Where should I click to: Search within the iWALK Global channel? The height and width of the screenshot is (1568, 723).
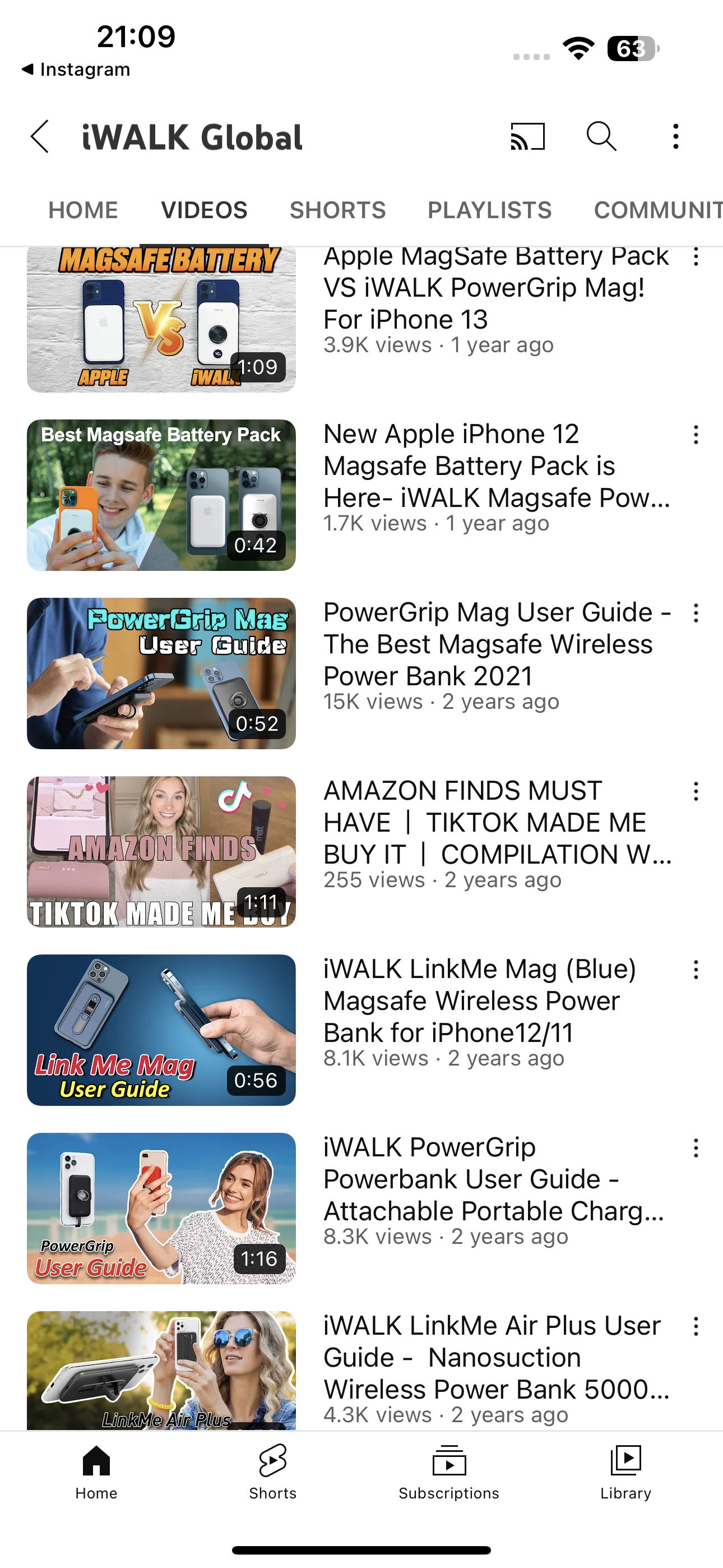pyautogui.click(x=601, y=136)
